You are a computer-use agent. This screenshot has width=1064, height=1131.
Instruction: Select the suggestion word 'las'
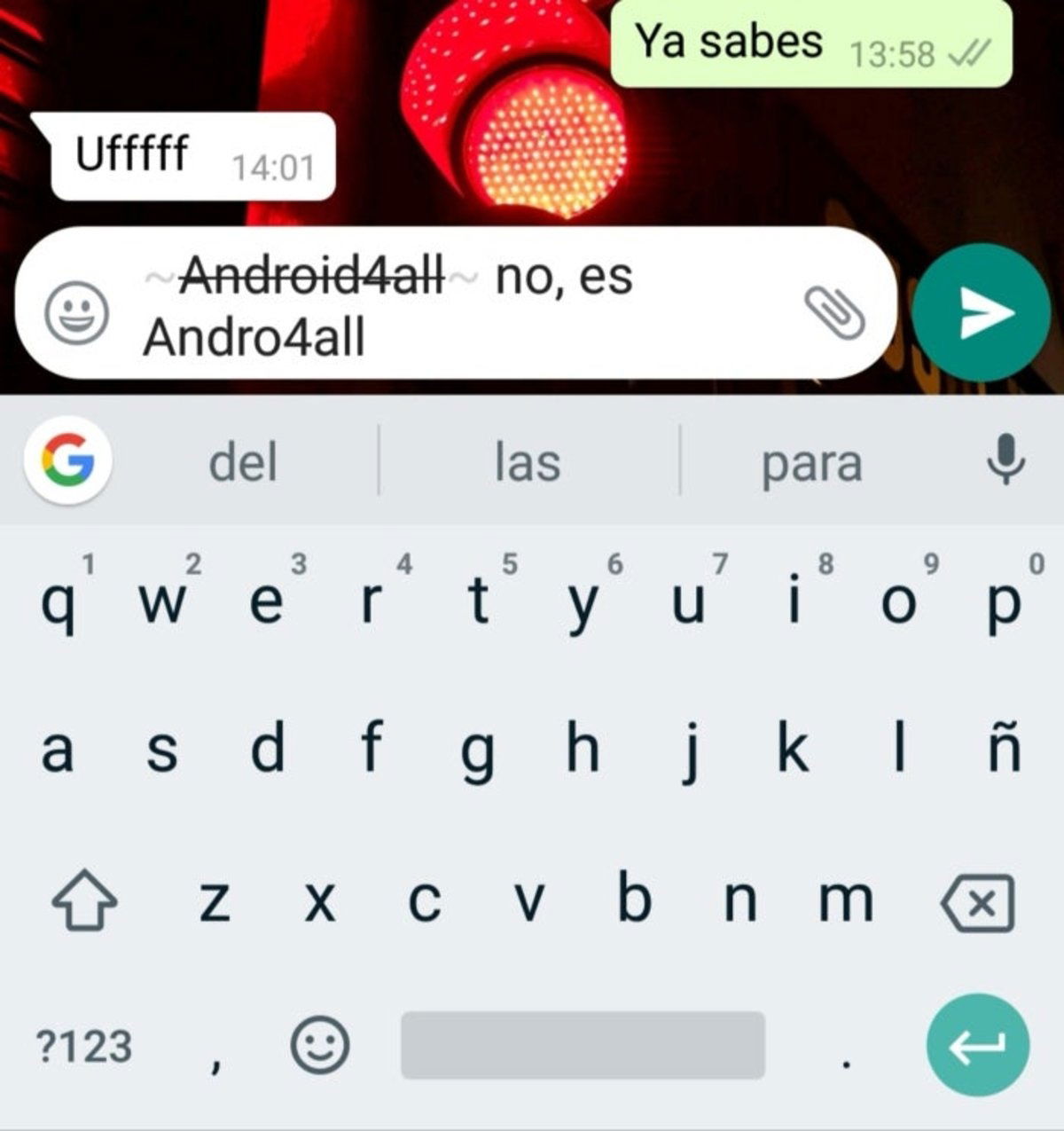point(527,460)
